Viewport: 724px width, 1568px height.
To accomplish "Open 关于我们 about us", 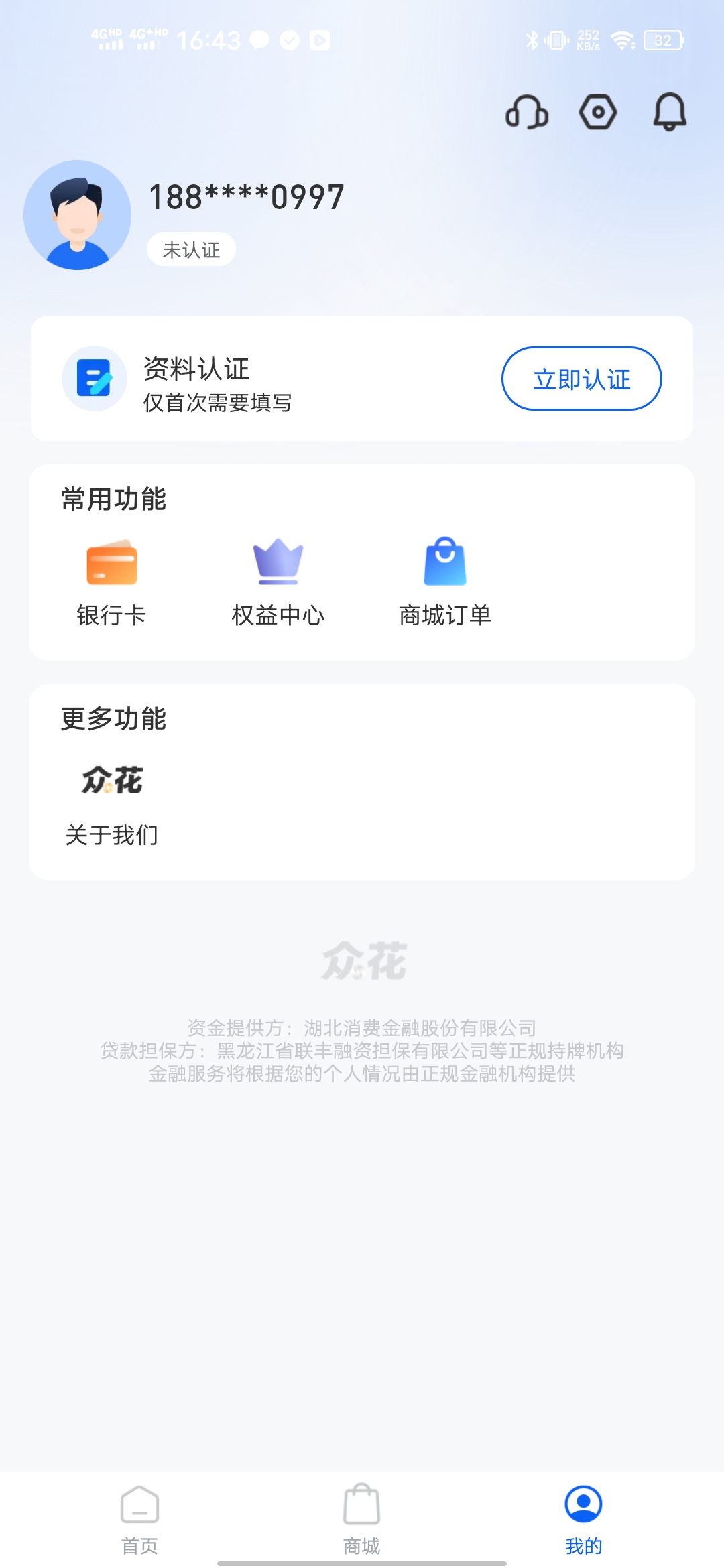I will pyautogui.click(x=112, y=803).
